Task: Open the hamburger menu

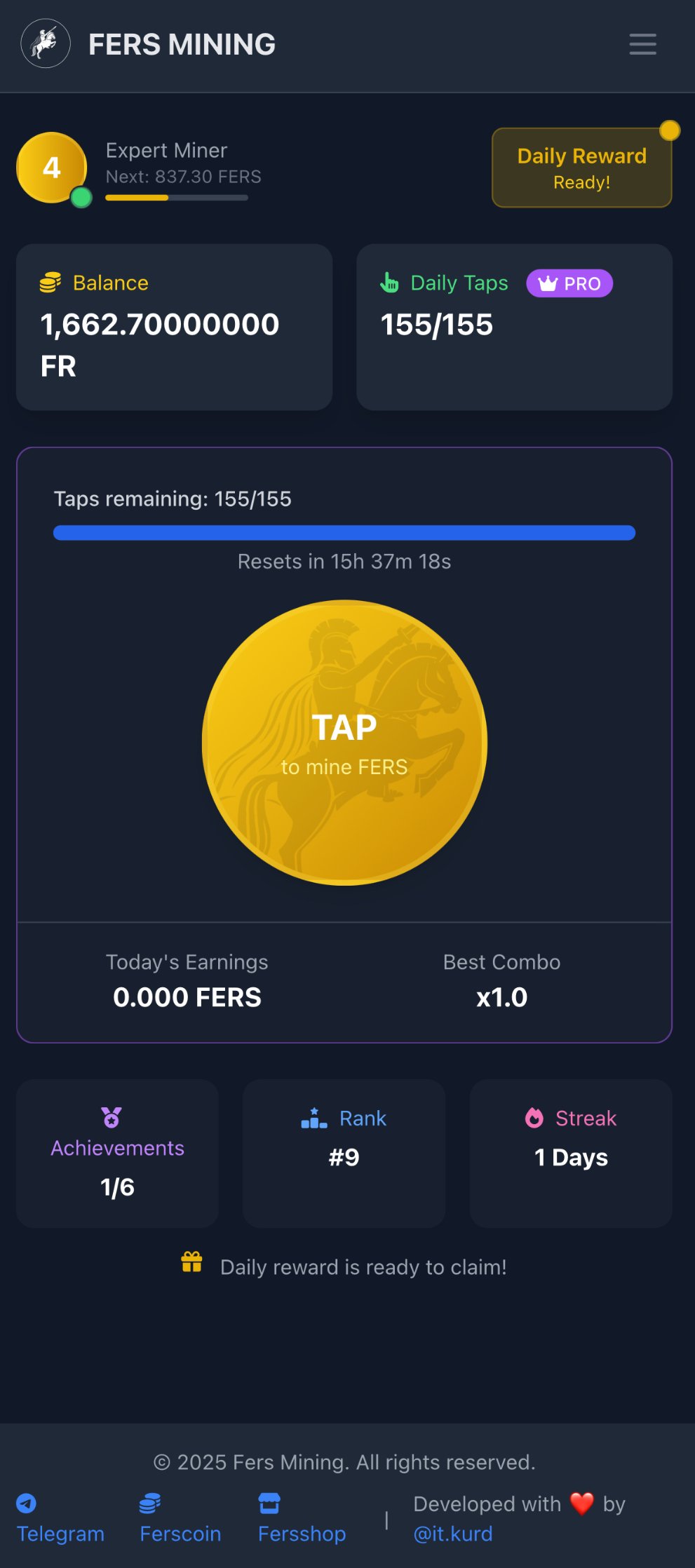Action: point(642,44)
